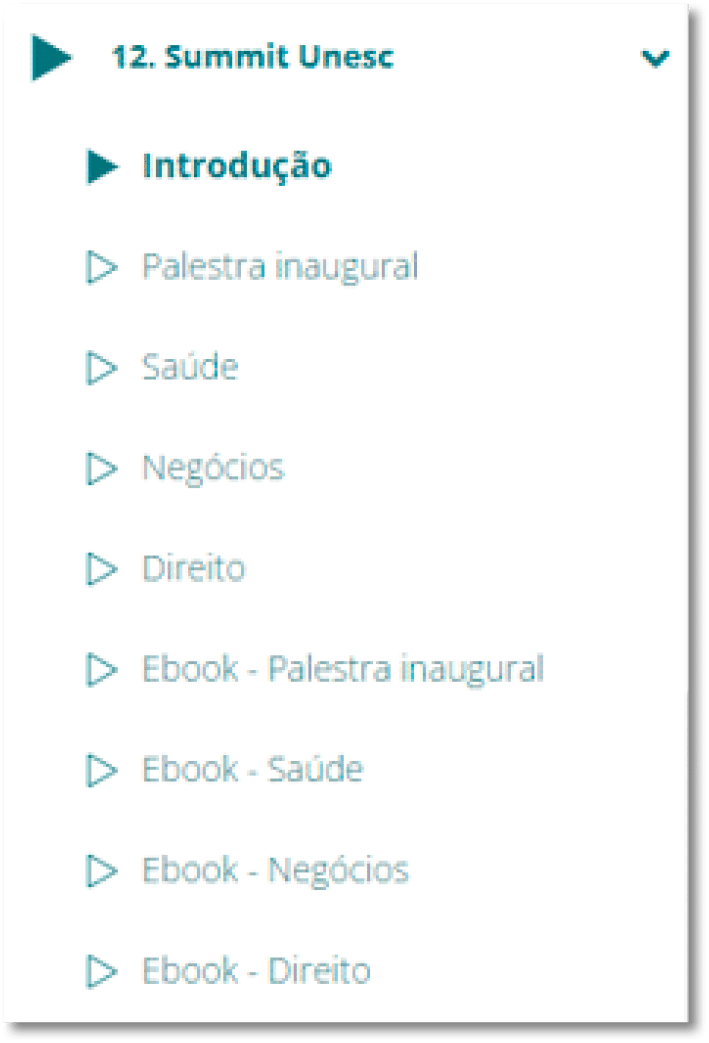The width and height of the screenshot is (709, 1043).
Task: Select Ebook - Negócios
Action: [275, 870]
